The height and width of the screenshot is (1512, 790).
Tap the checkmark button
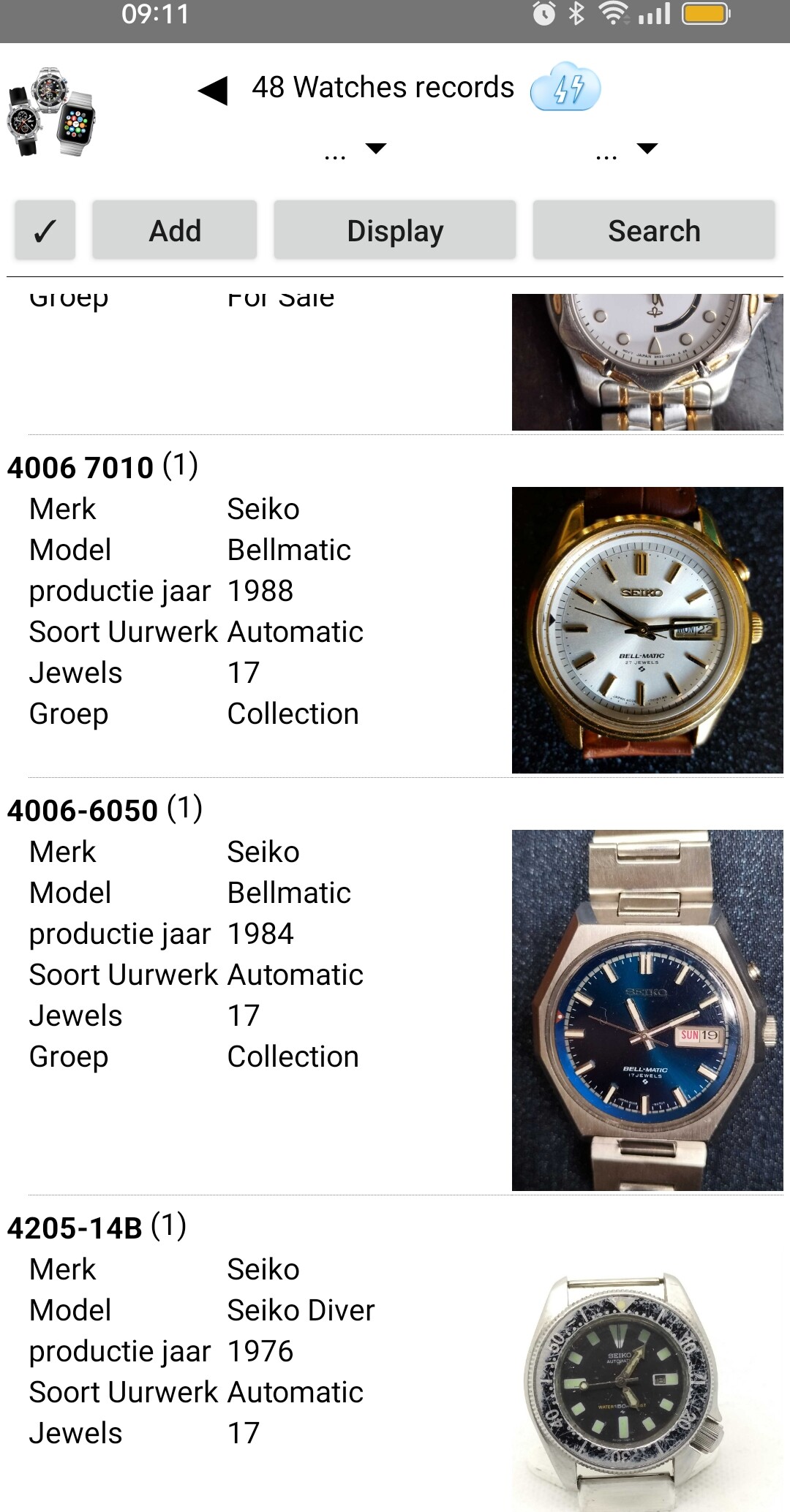point(45,230)
